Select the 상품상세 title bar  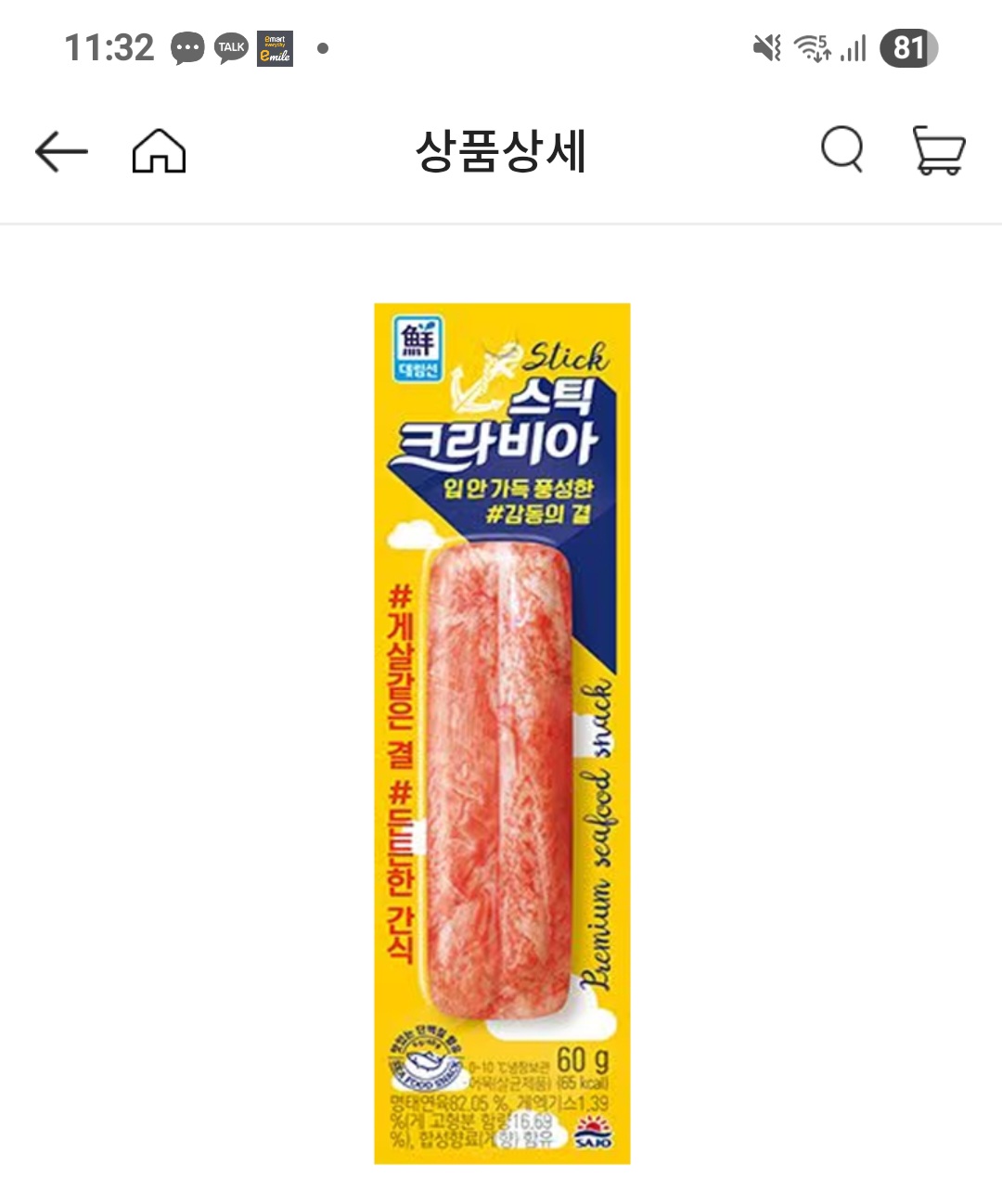tap(501, 149)
